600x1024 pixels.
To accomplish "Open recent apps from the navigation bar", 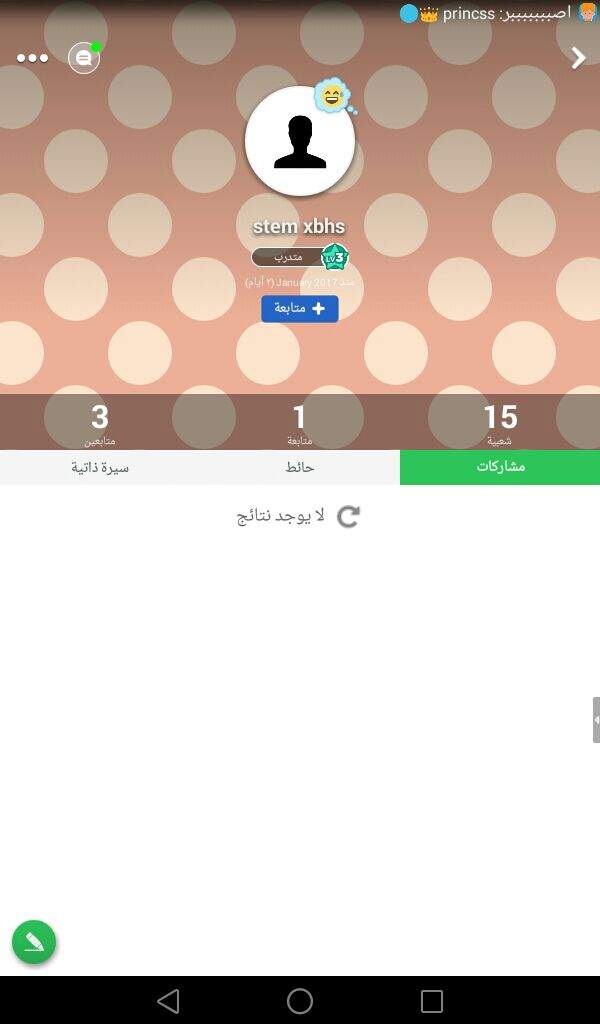I will pyautogui.click(x=432, y=1000).
